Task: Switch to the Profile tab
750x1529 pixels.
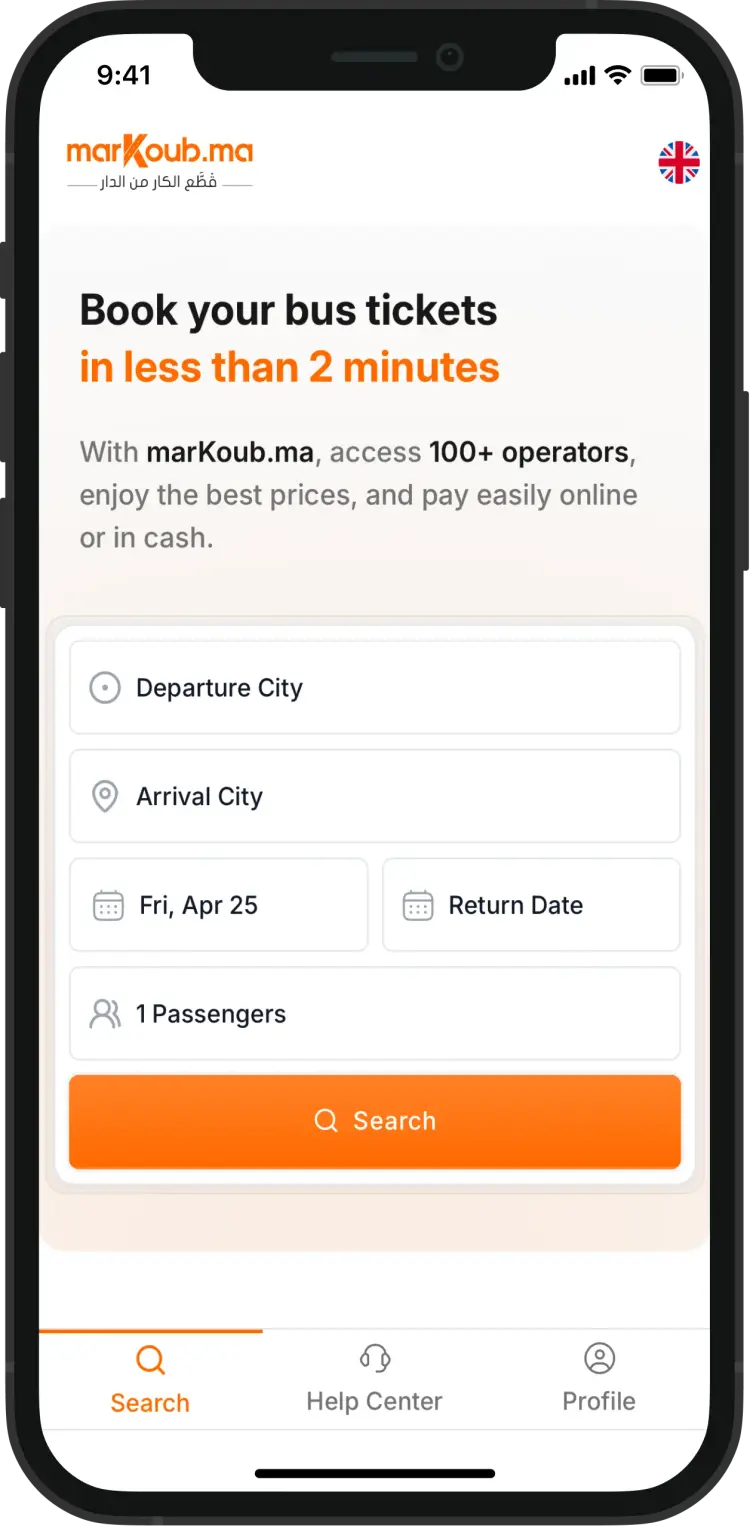Action: tap(598, 1380)
